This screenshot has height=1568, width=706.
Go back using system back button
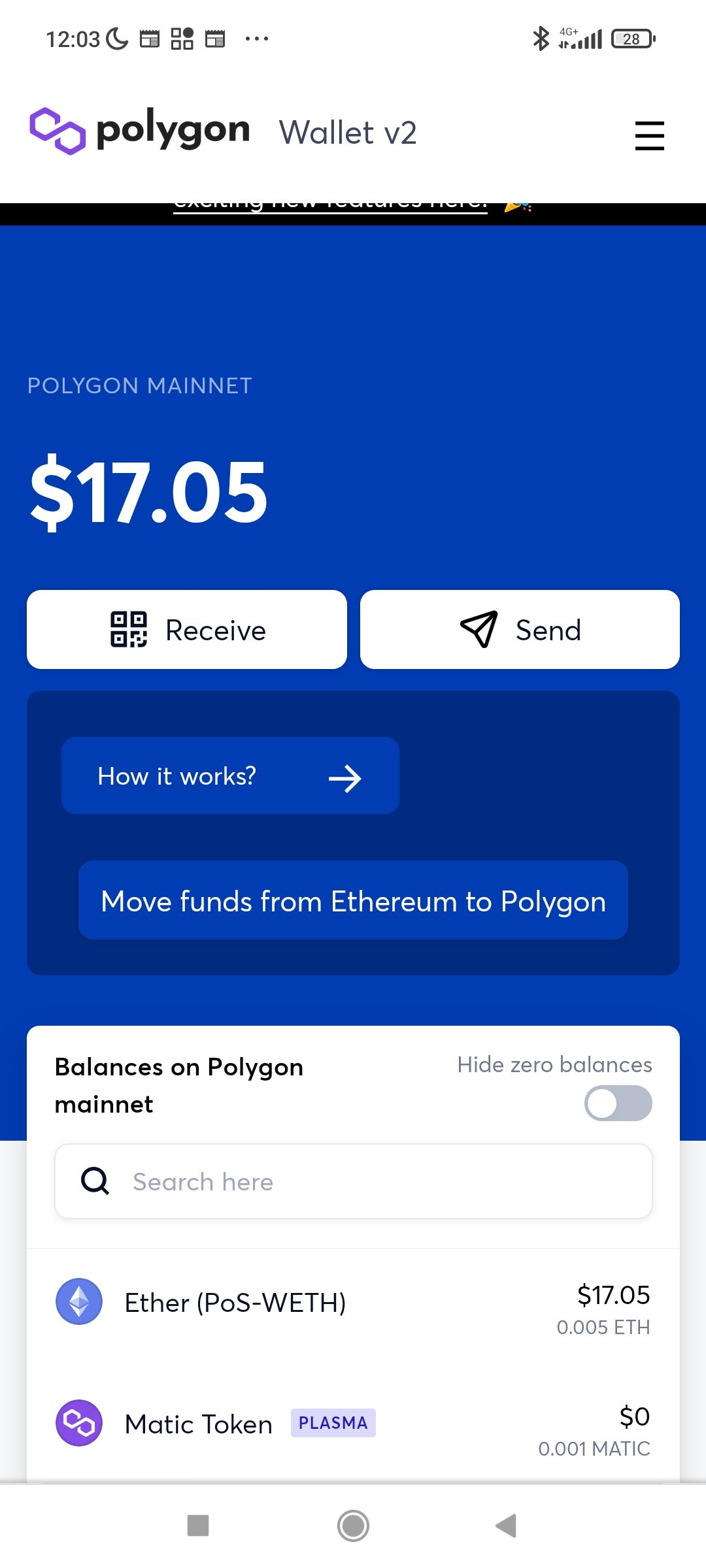(506, 1526)
